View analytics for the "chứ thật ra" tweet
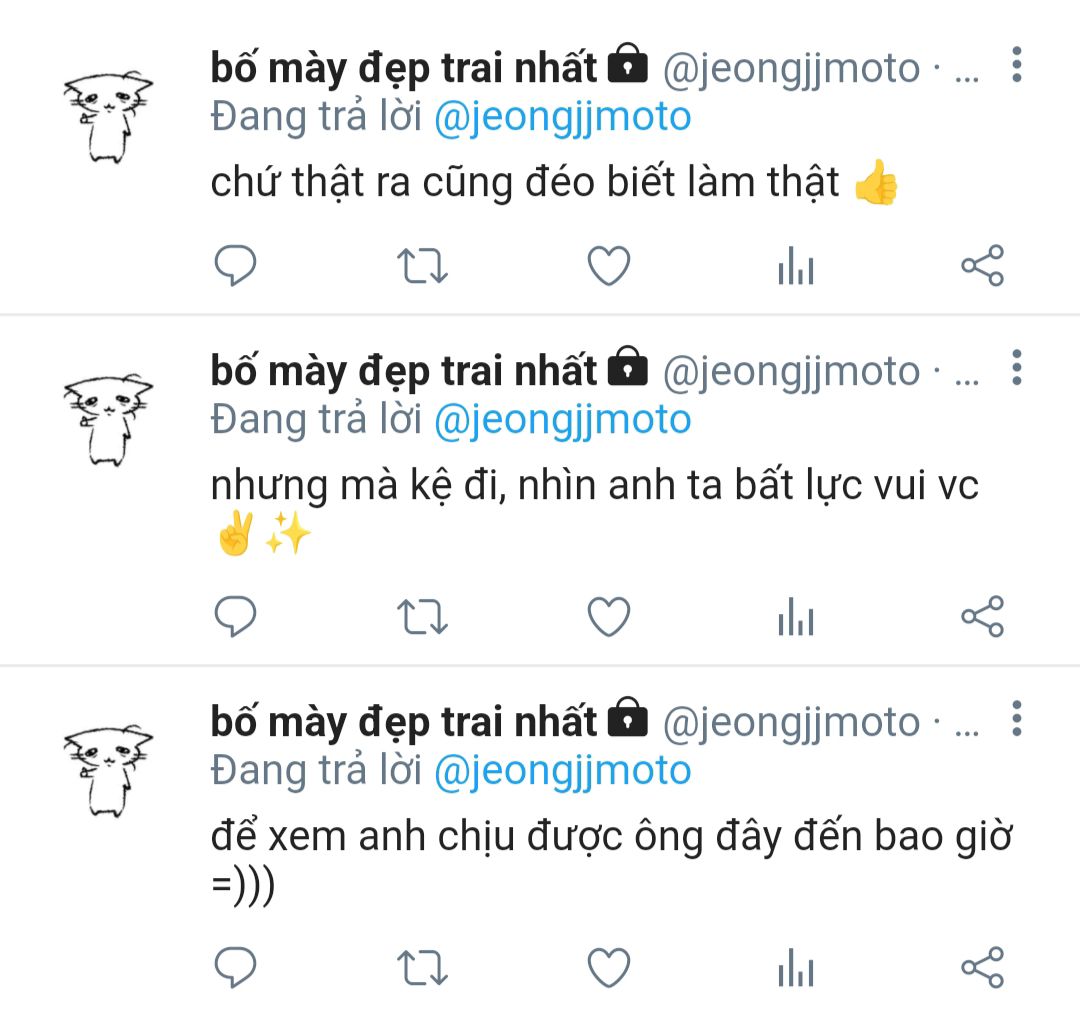The image size is (1080, 1011). pyautogui.click(x=795, y=267)
